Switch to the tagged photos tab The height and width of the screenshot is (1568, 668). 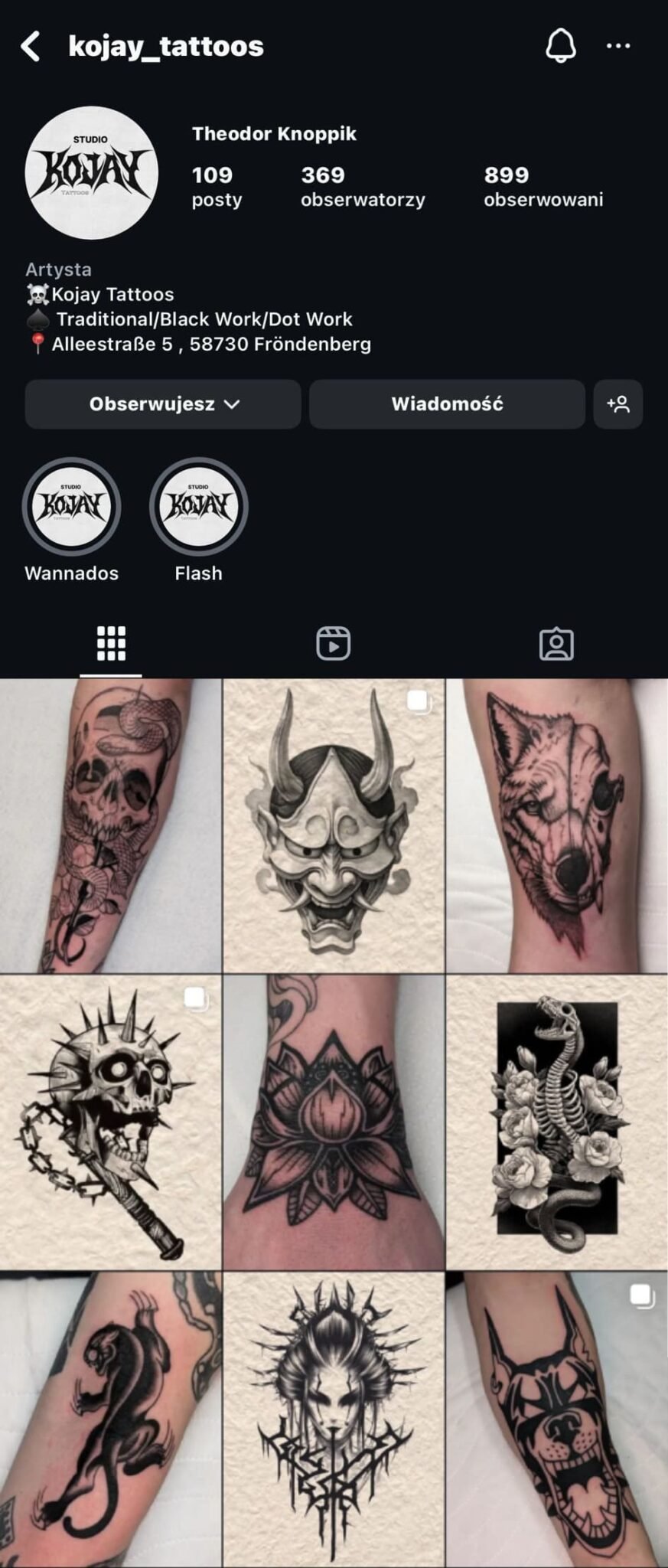pyautogui.click(x=556, y=643)
